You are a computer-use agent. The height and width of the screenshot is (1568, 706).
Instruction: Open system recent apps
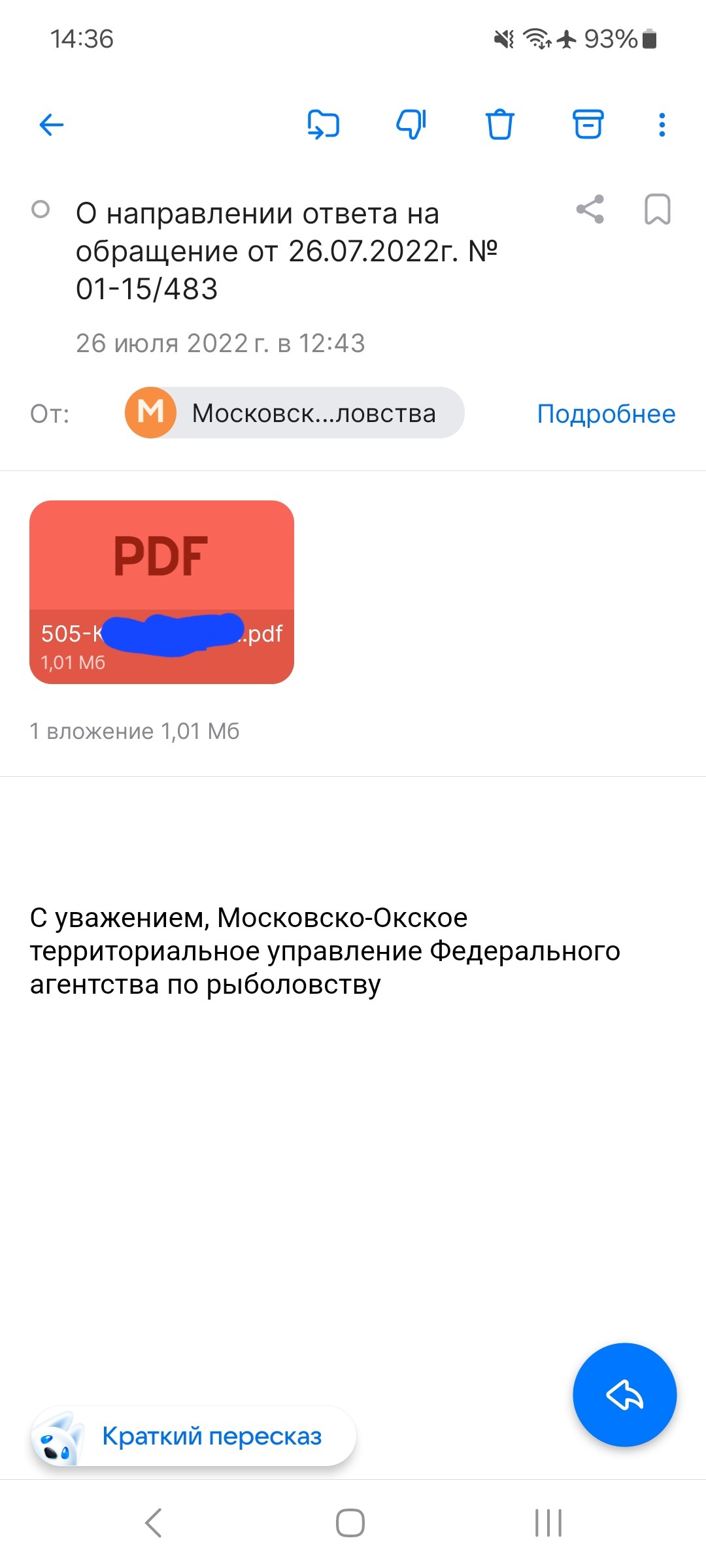(x=548, y=1523)
